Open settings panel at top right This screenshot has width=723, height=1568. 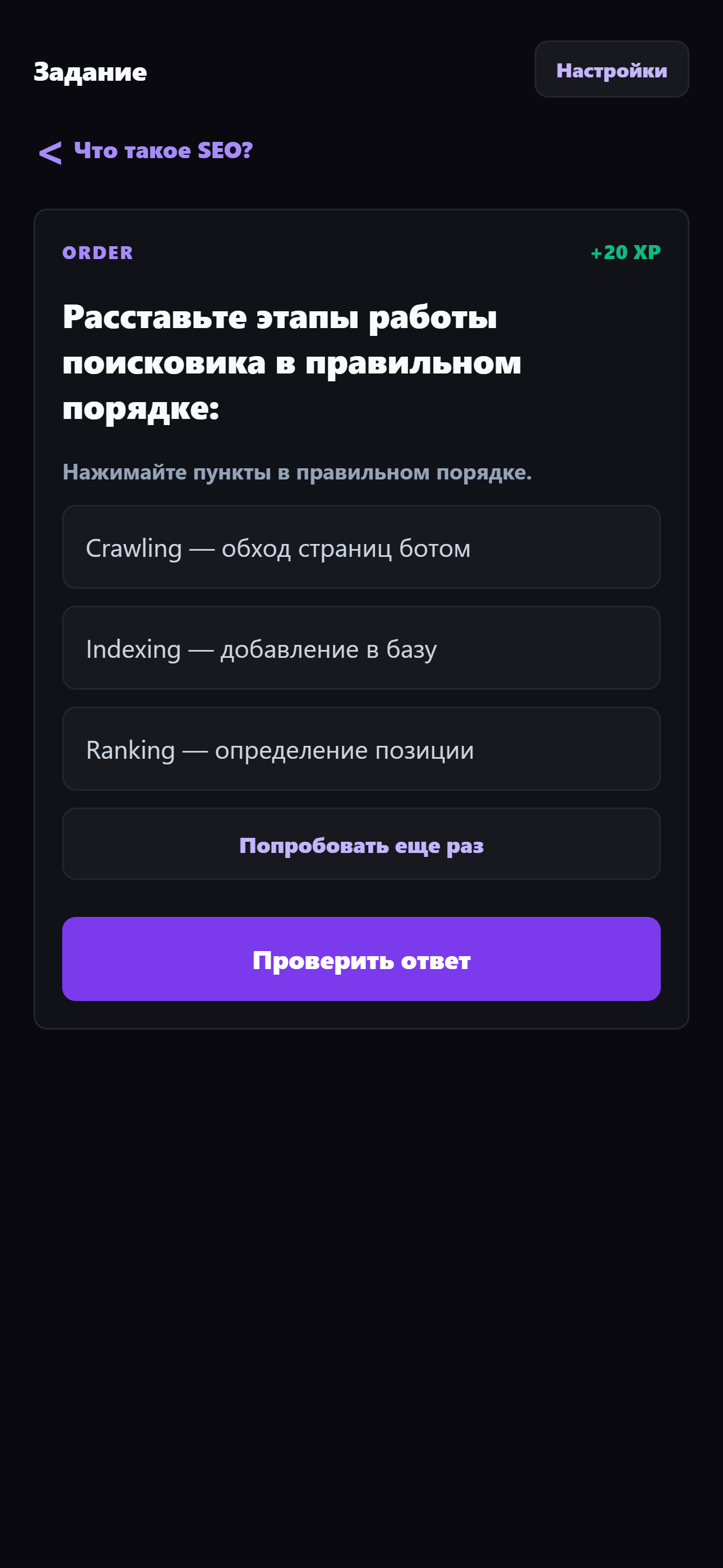(611, 70)
